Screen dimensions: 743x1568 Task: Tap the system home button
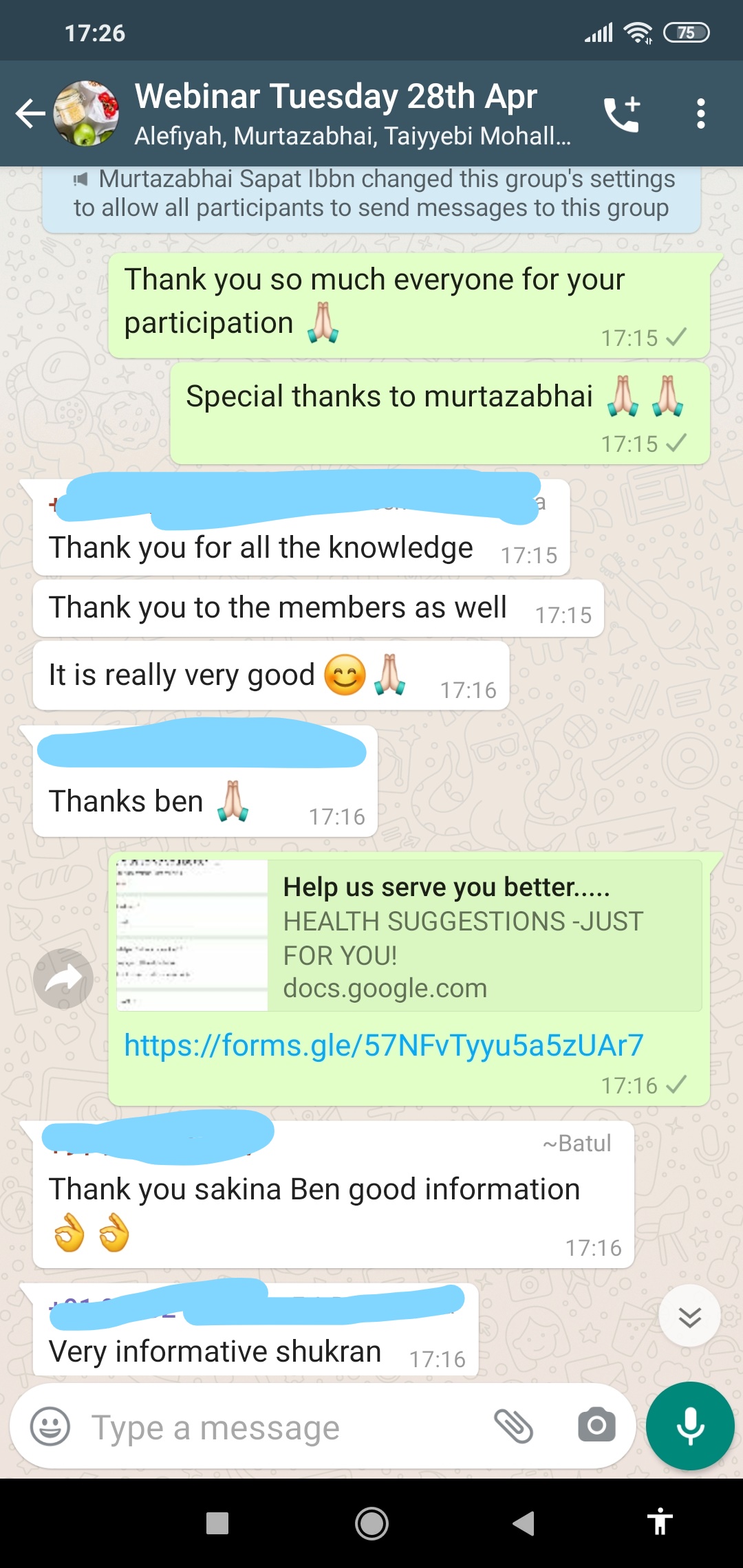coord(371,1523)
